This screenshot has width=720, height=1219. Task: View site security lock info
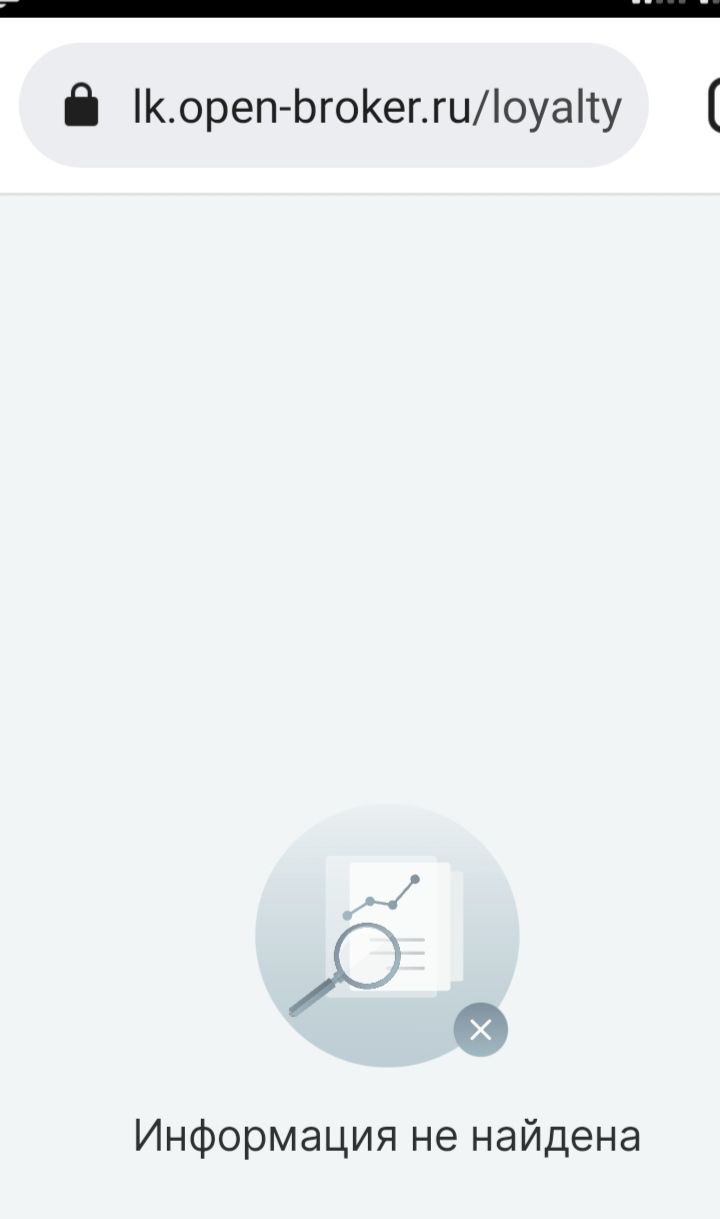[81, 106]
